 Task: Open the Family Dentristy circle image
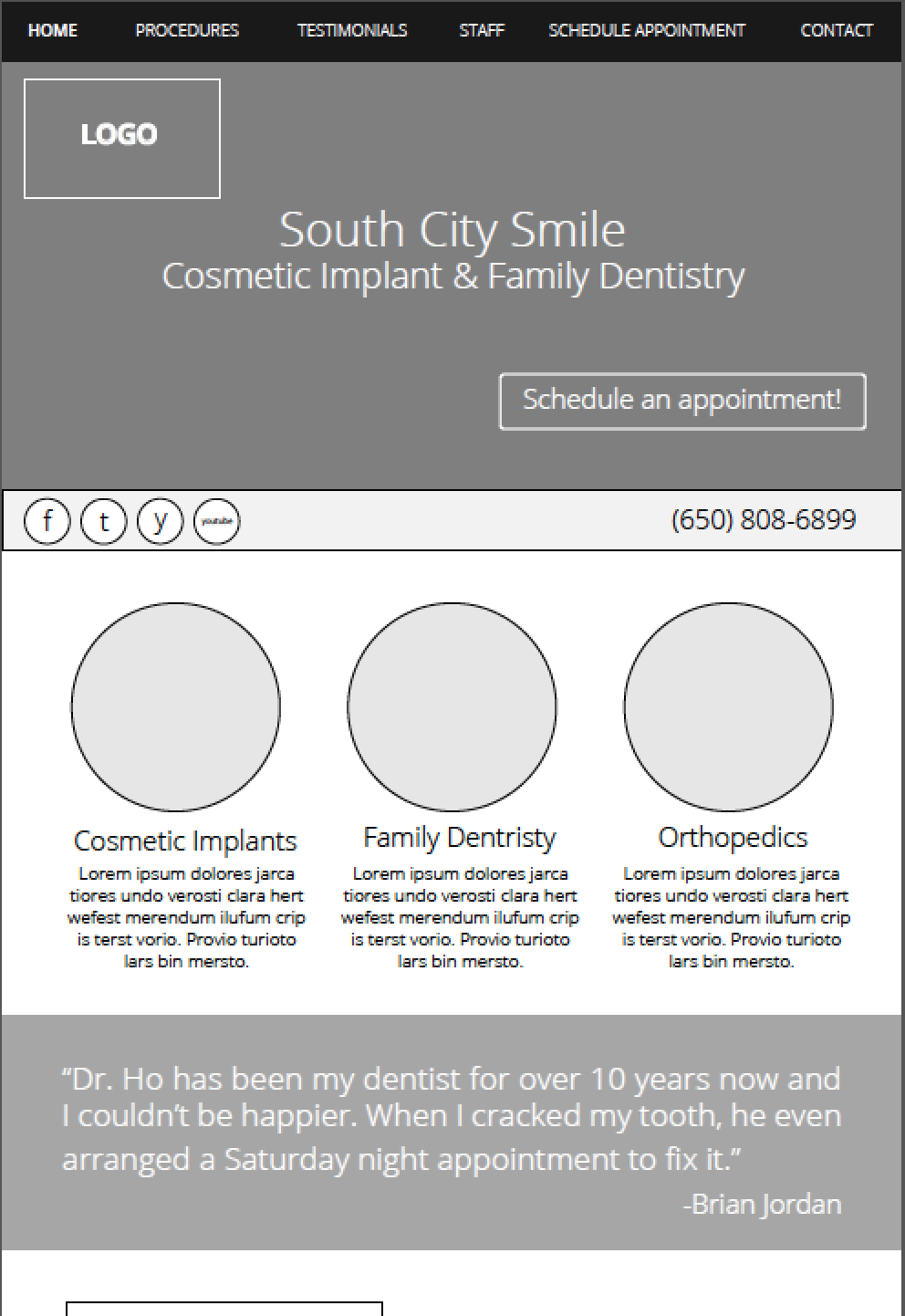pos(452,706)
